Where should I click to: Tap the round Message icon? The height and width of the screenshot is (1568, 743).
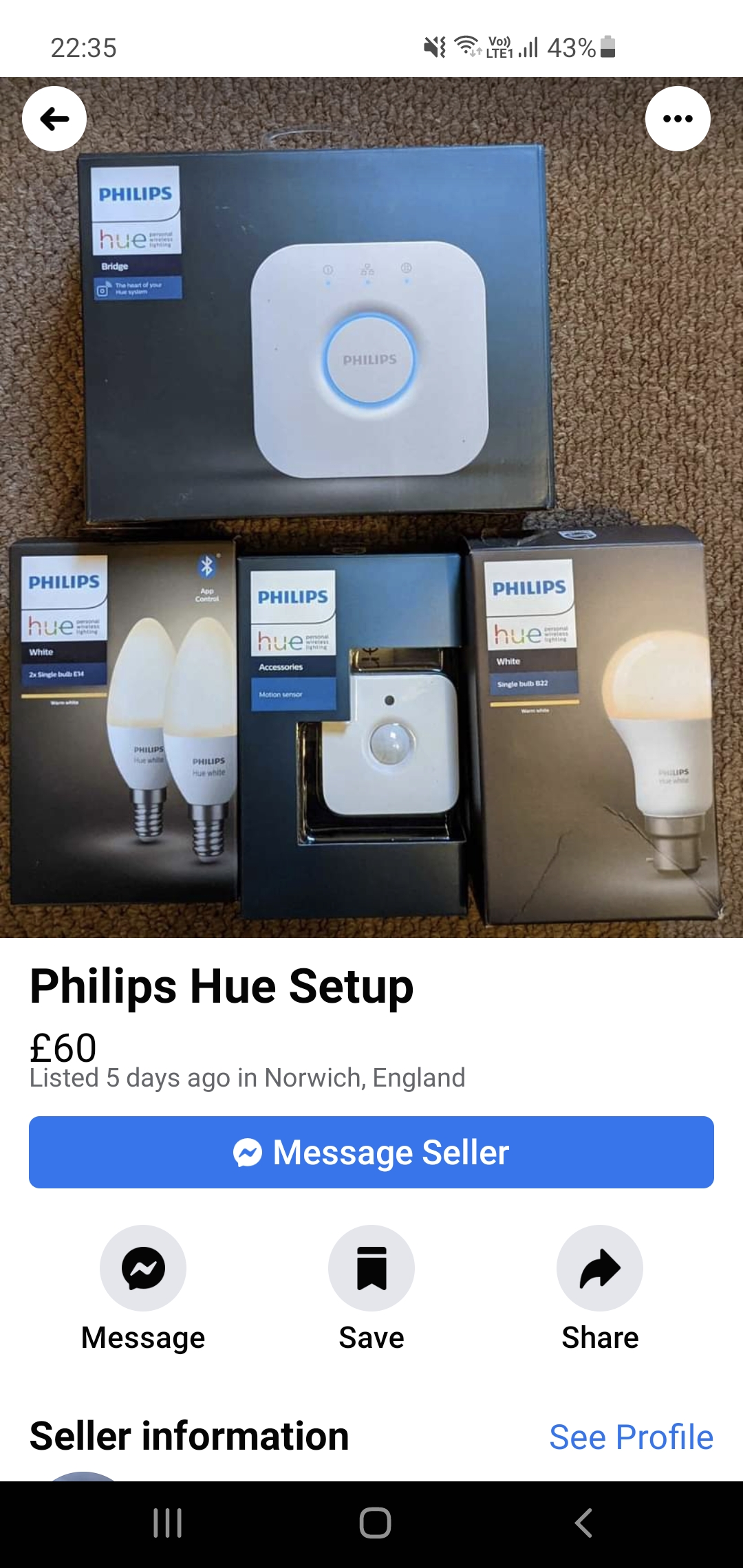[143, 1267]
